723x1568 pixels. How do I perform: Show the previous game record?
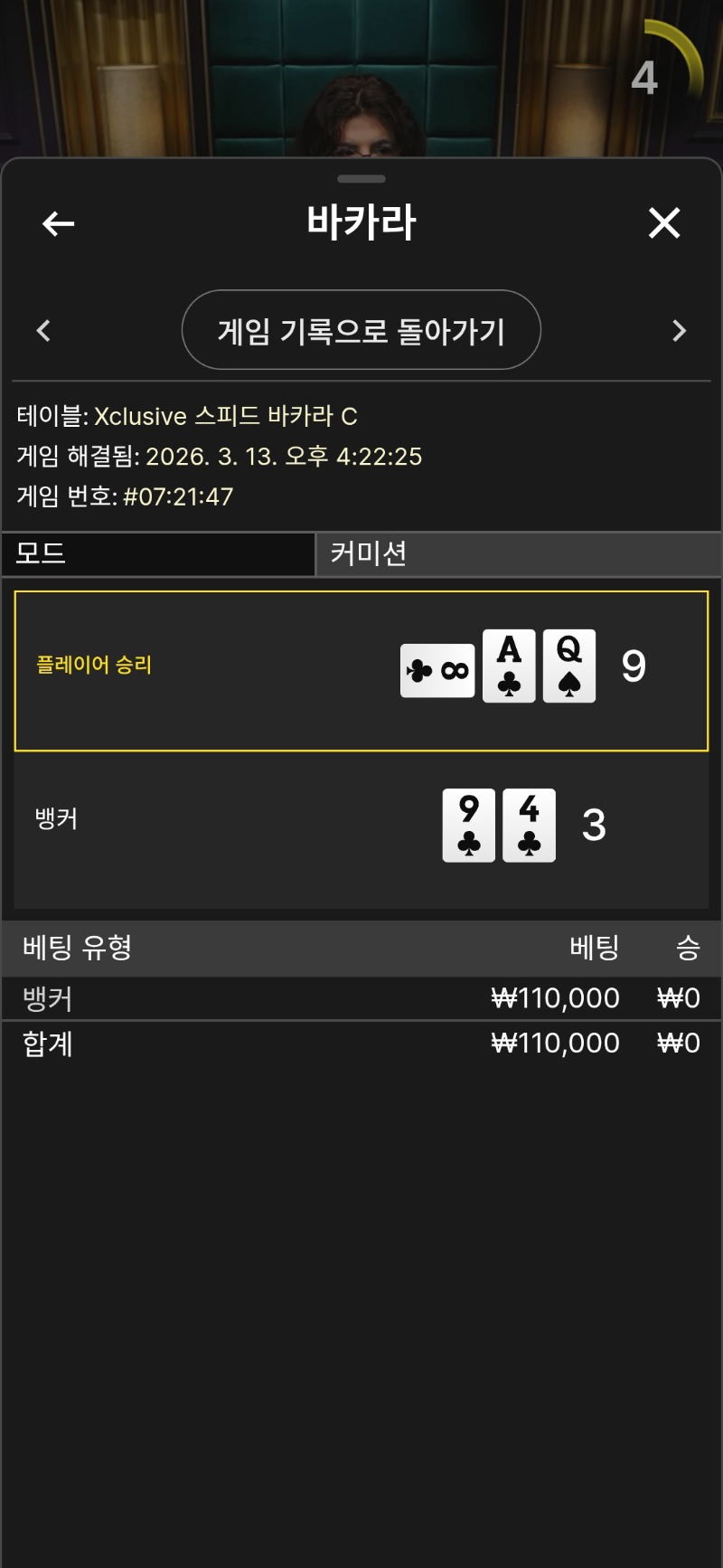(43, 331)
